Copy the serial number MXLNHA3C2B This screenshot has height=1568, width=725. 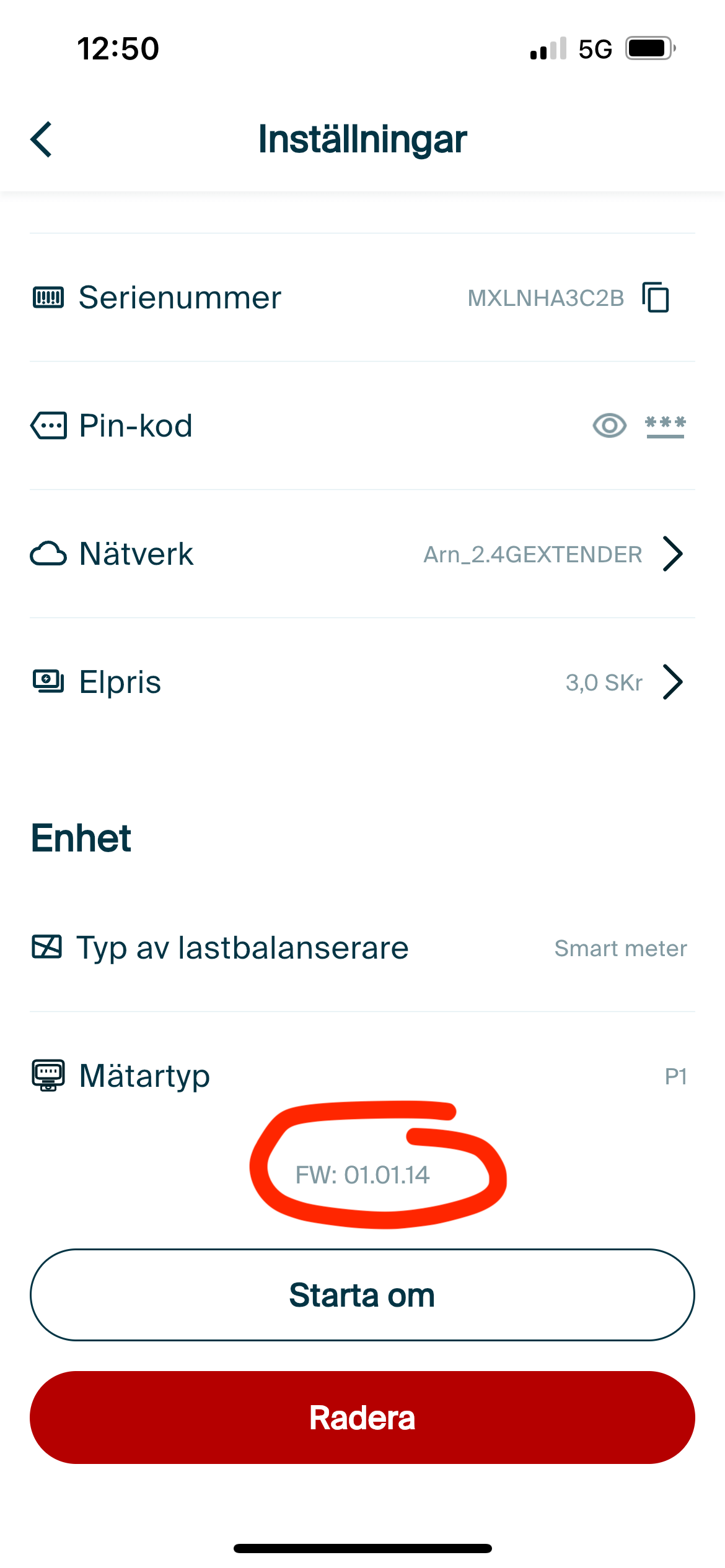656,297
